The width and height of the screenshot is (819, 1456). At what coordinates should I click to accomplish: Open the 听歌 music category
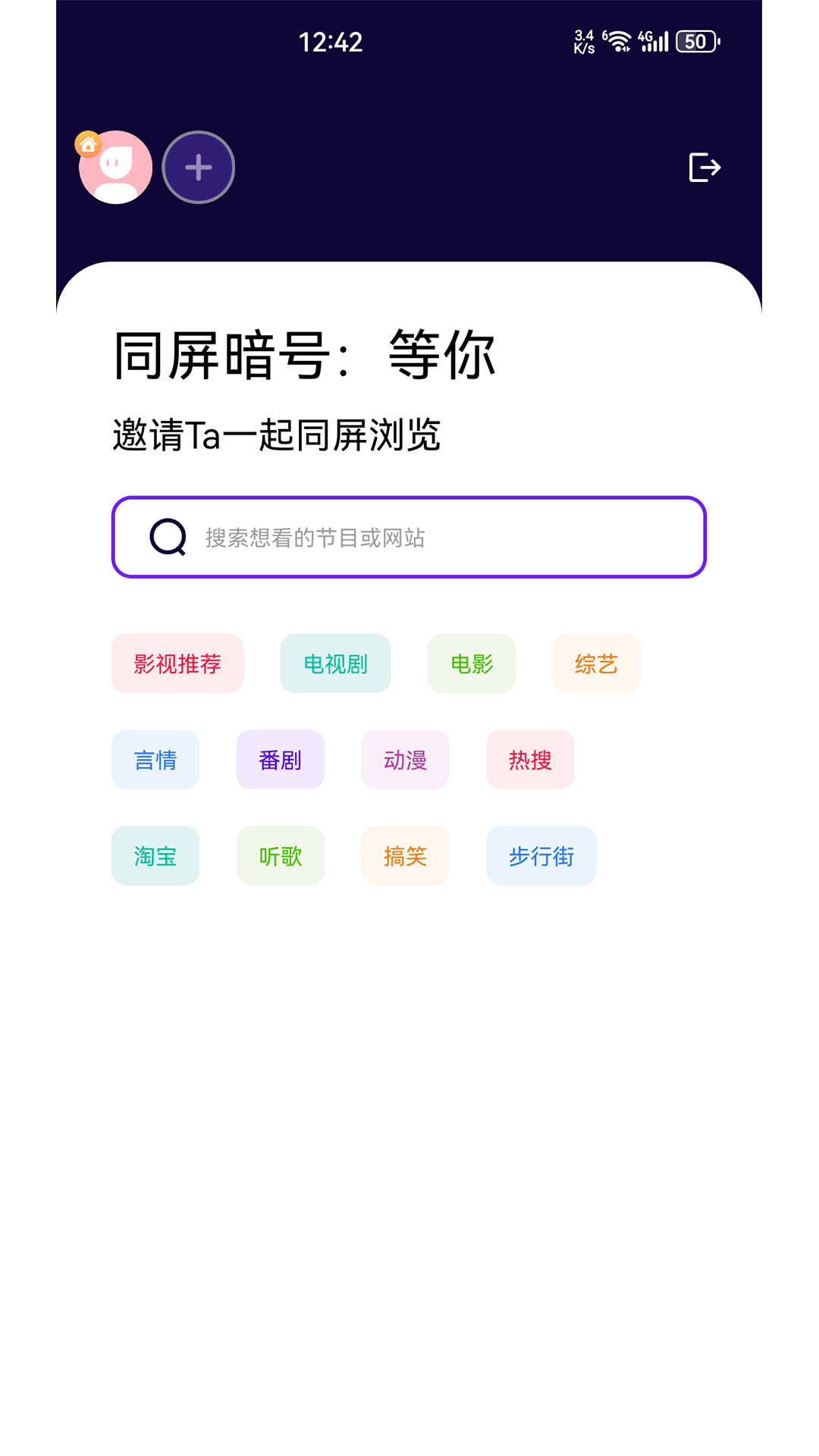tap(280, 856)
